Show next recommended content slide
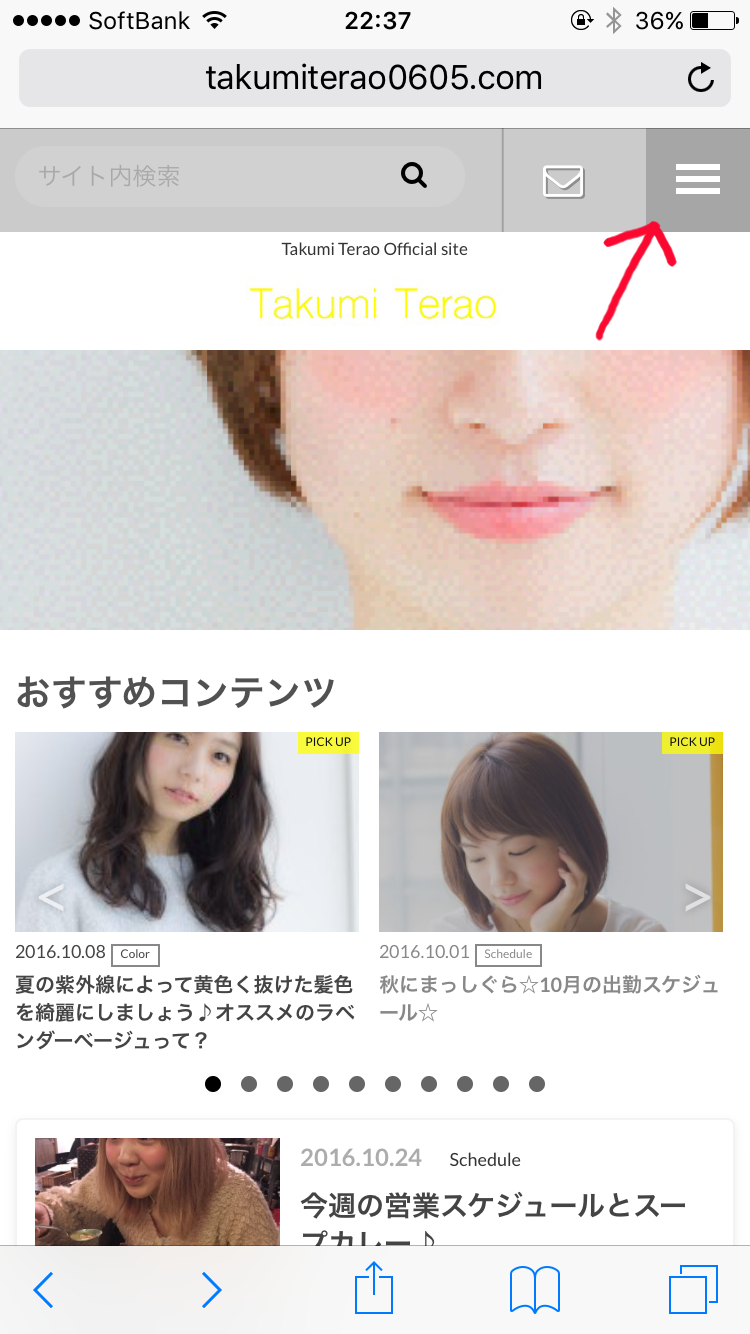750x1334 pixels. point(697,897)
